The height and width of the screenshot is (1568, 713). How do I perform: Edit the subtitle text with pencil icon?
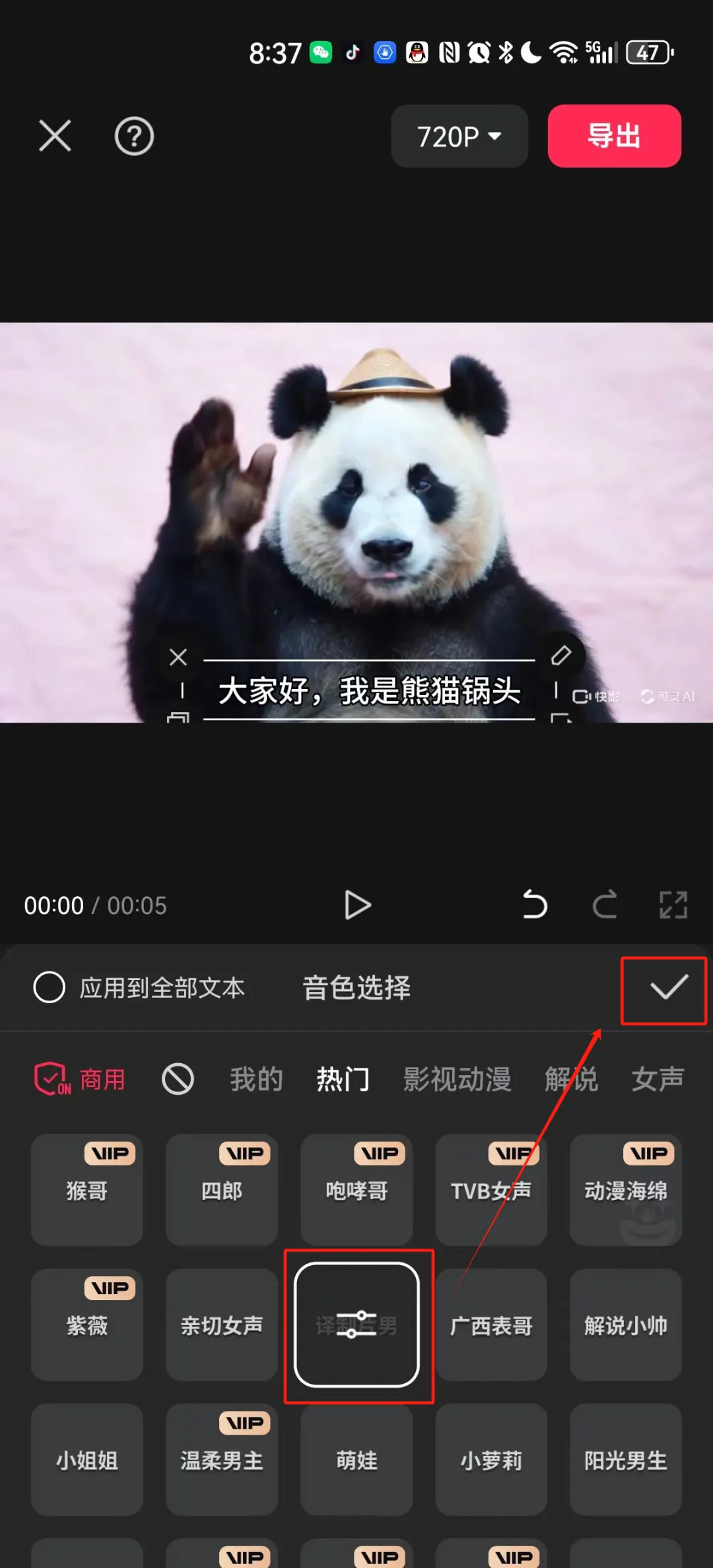pyautogui.click(x=561, y=655)
